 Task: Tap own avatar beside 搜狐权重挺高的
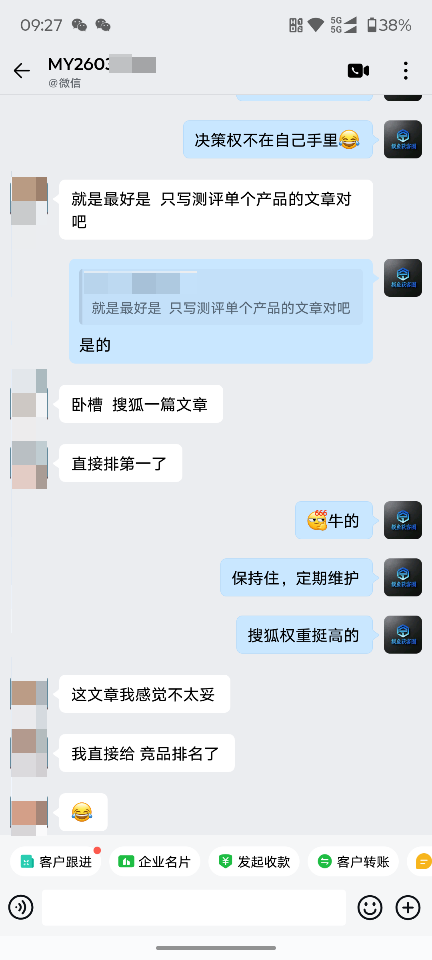(x=403, y=634)
